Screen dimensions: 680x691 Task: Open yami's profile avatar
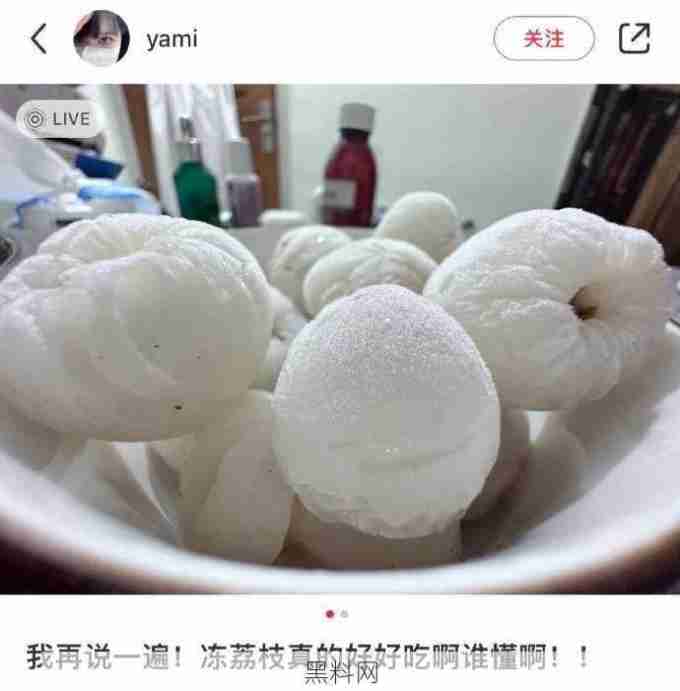(102, 39)
